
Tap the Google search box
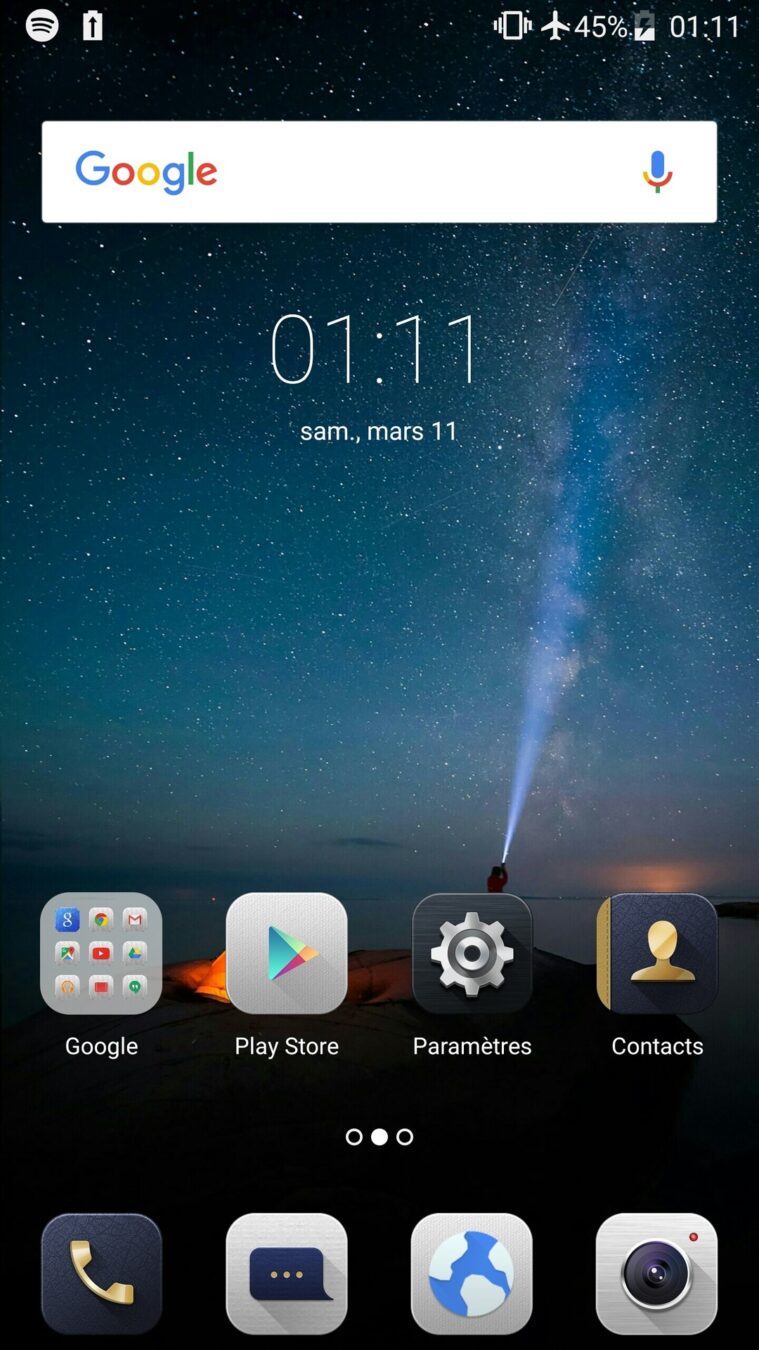tap(360, 172)
